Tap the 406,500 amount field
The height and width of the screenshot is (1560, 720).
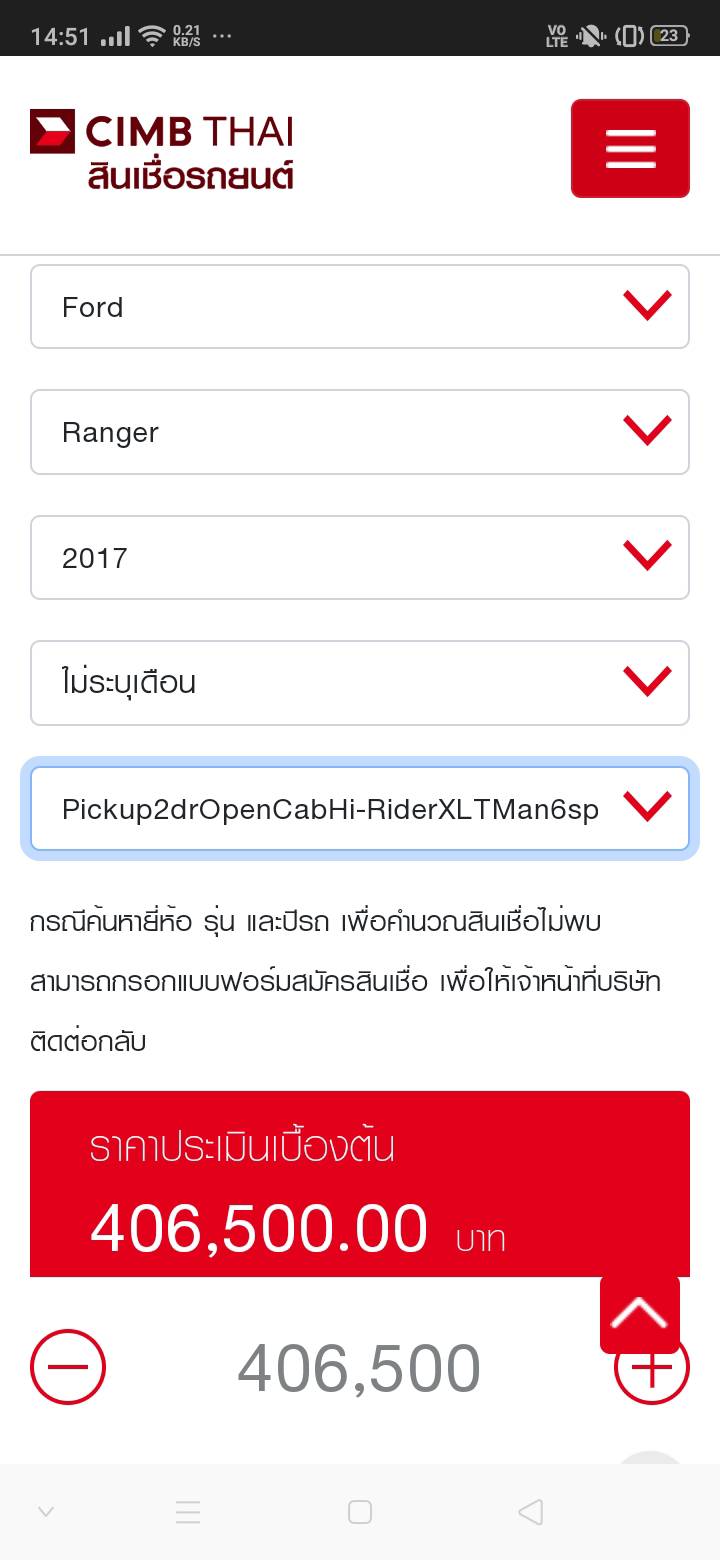click(359, 1368)
